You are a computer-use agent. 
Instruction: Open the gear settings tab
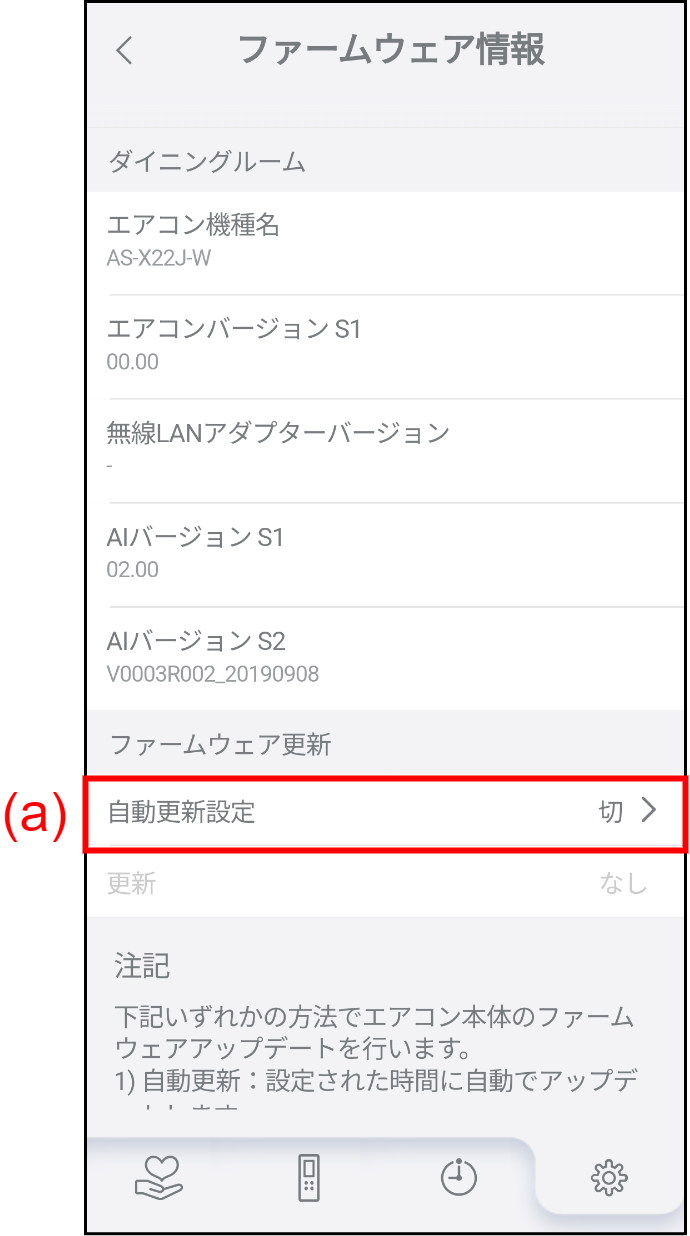point(609,1177)
